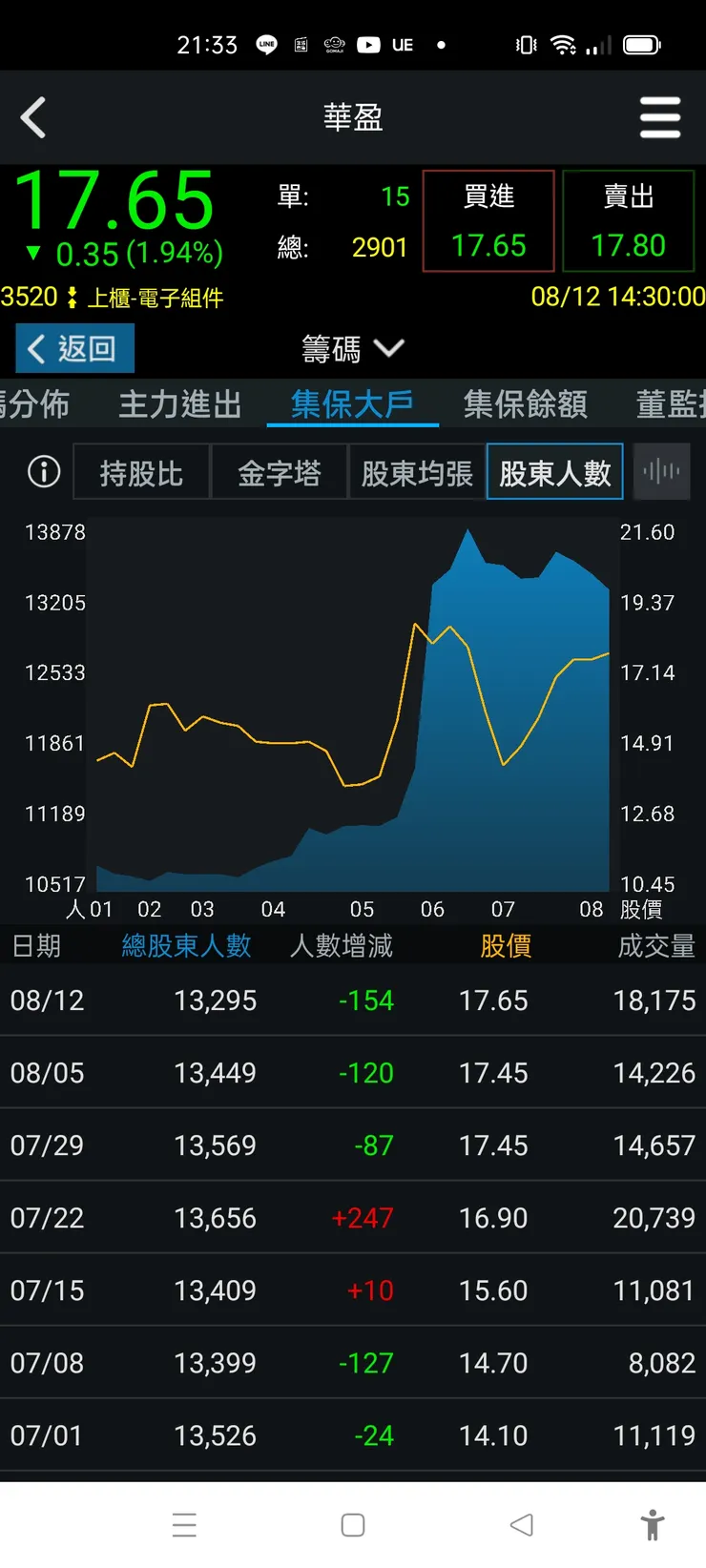Switch to the 持股比 view
This screenshot has height=1568, width=706.
140,471
